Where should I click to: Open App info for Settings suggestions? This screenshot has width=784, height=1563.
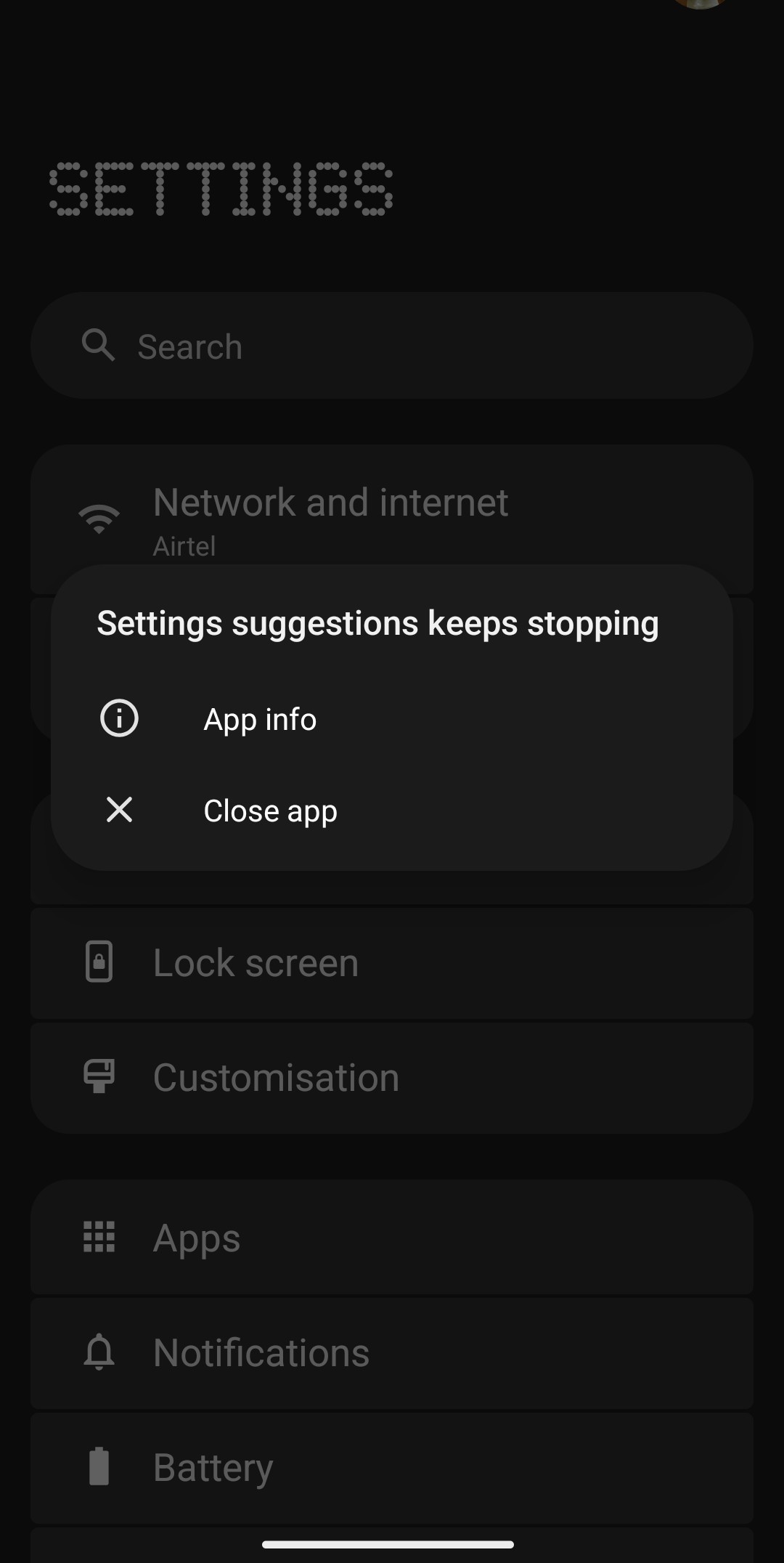[x=260, y=719]
